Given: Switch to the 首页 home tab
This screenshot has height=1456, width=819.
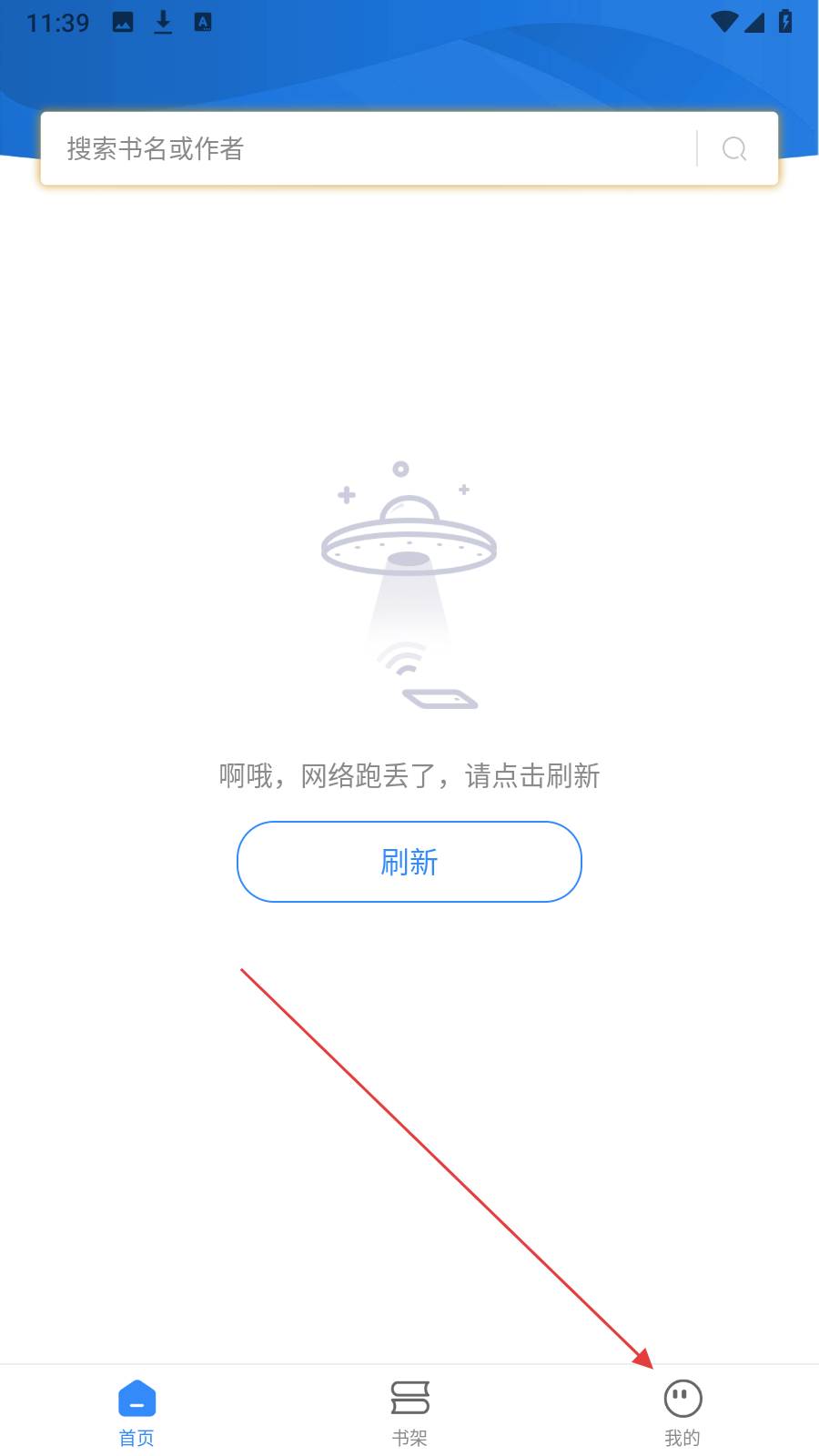Looking at the screenshot, I should coord(136,1411).
